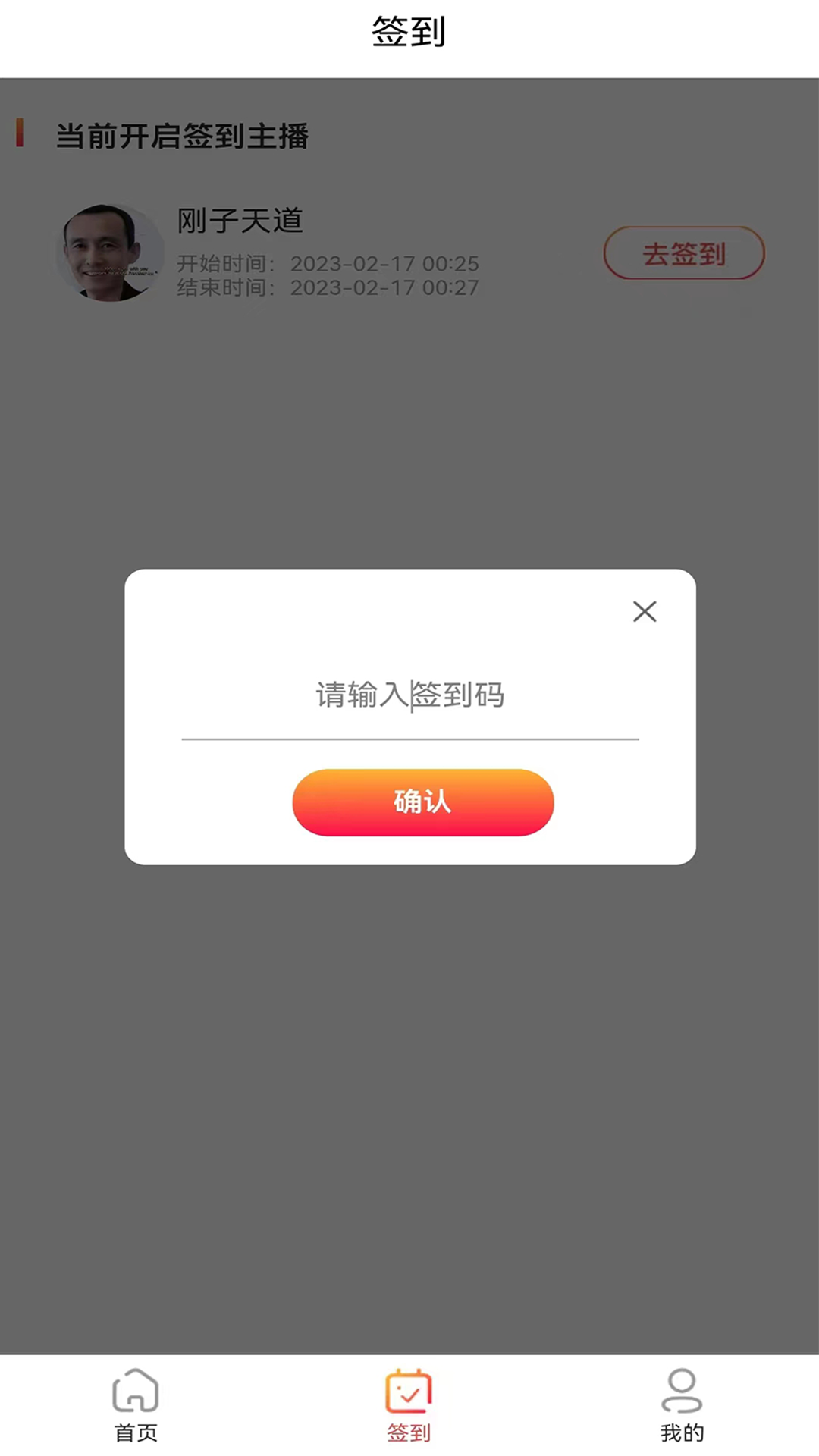
Task: Tap the 签到 title at the top
Action: coord(409,32)
